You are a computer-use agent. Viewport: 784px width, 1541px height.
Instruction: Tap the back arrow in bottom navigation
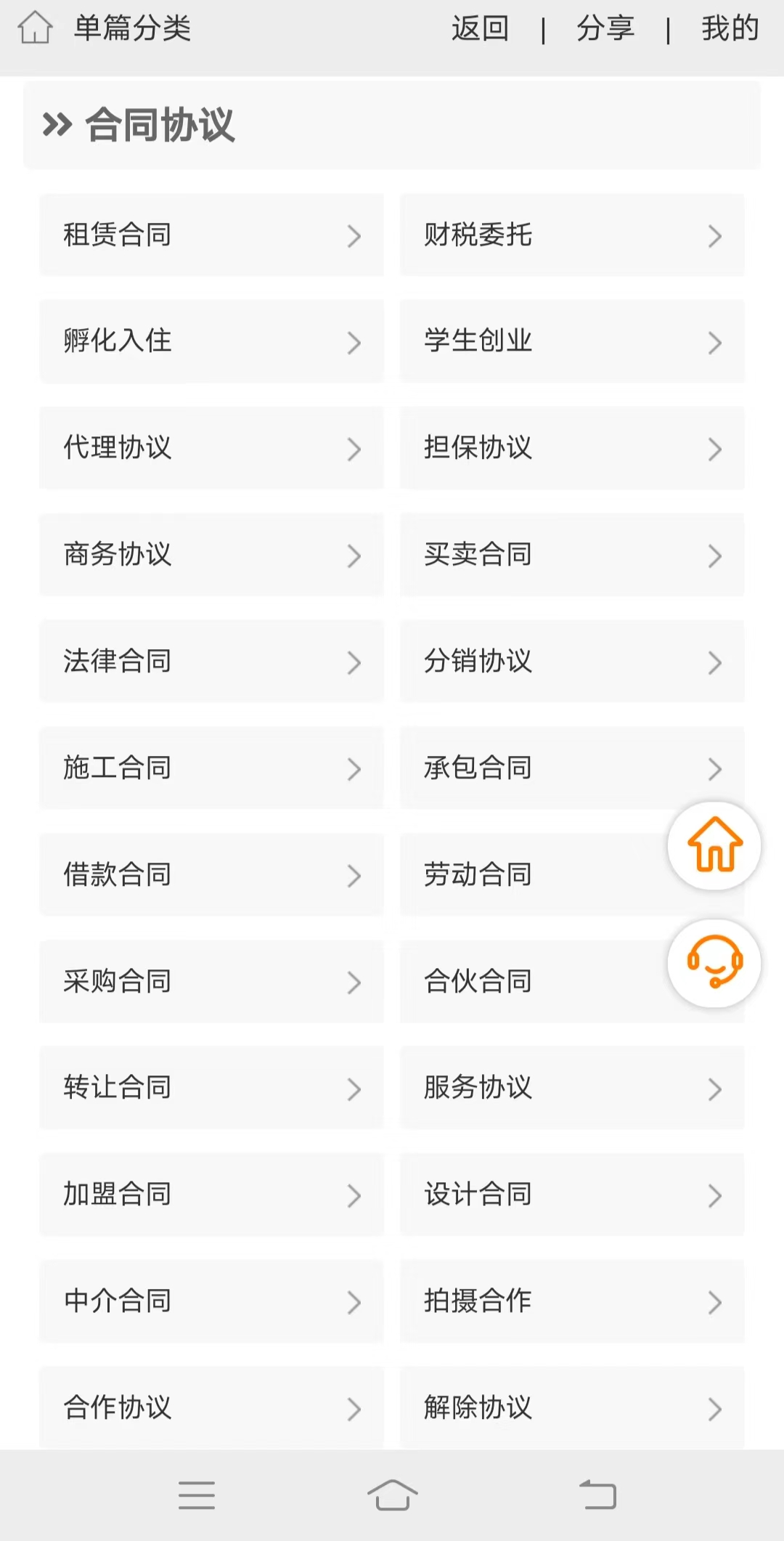click(597, 1496)
